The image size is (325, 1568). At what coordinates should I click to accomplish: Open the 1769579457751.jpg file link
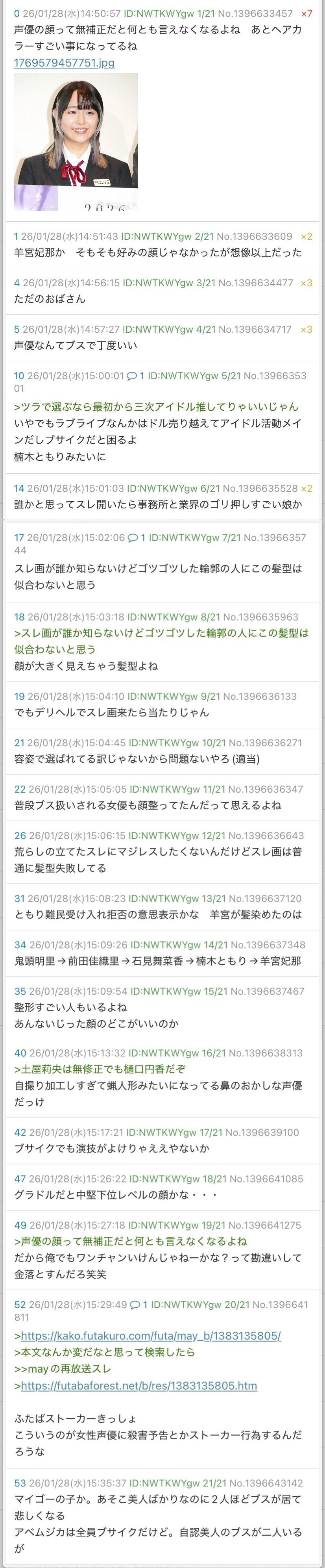(x=64, y=63)
